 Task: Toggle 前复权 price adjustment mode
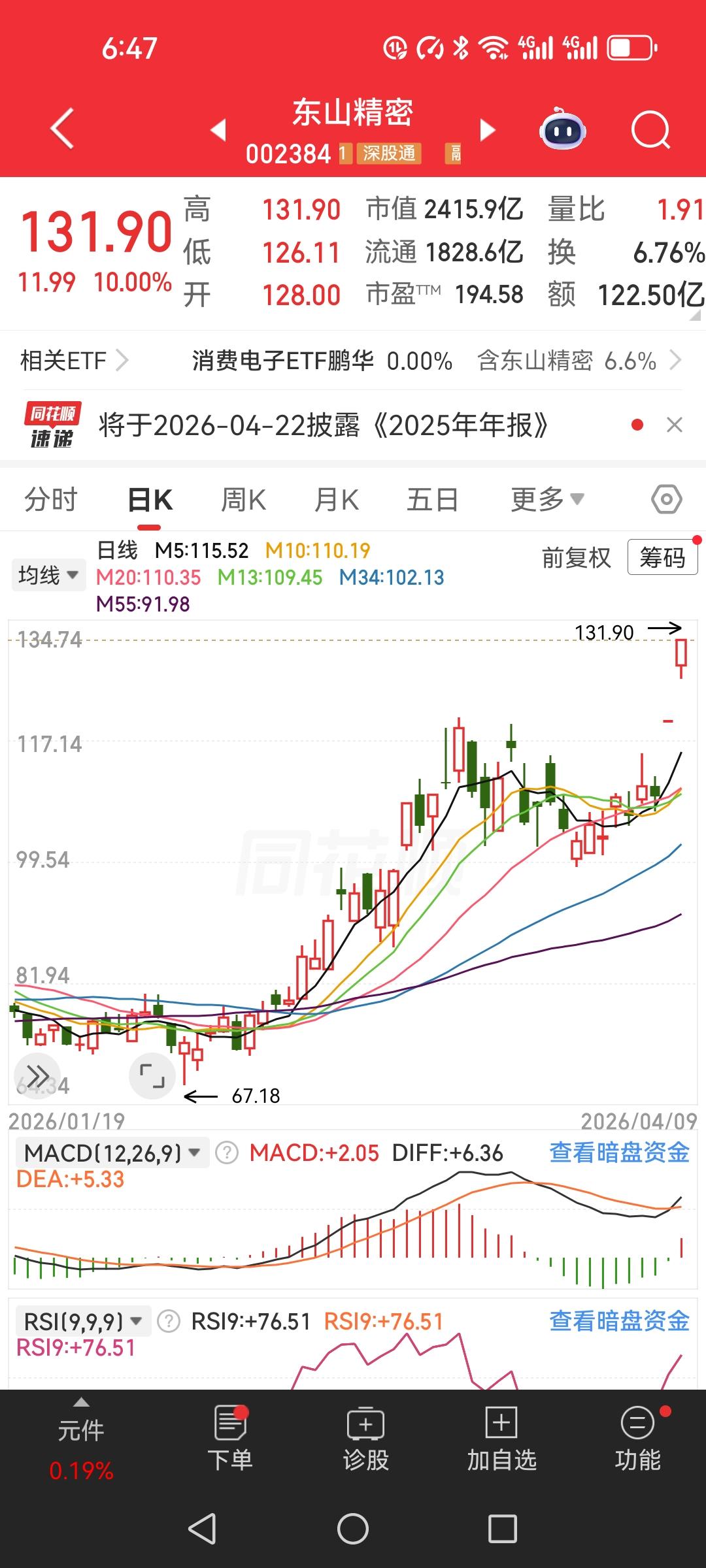pyautogui.click(x=576, y=559)
